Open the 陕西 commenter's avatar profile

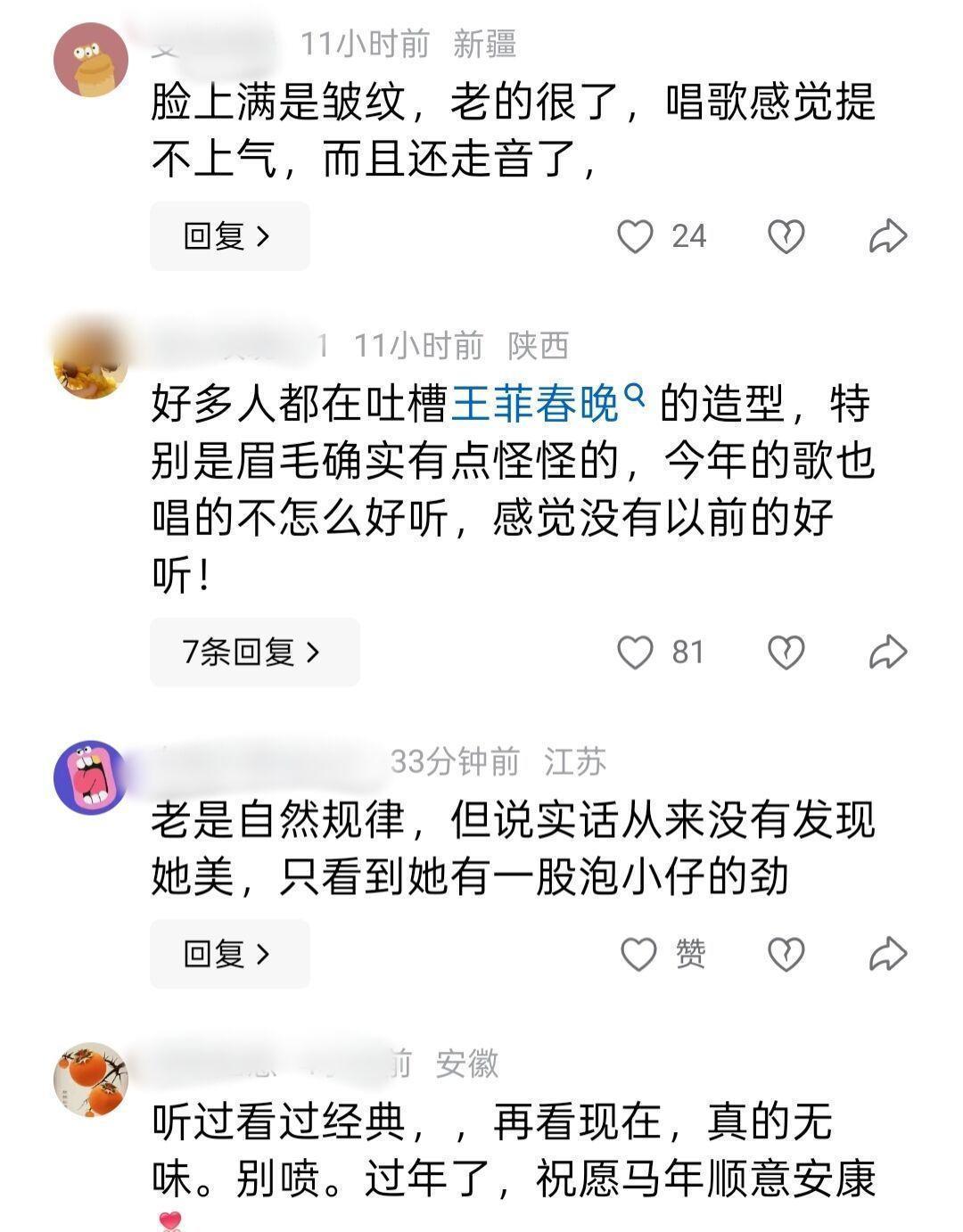pos(90,361)
